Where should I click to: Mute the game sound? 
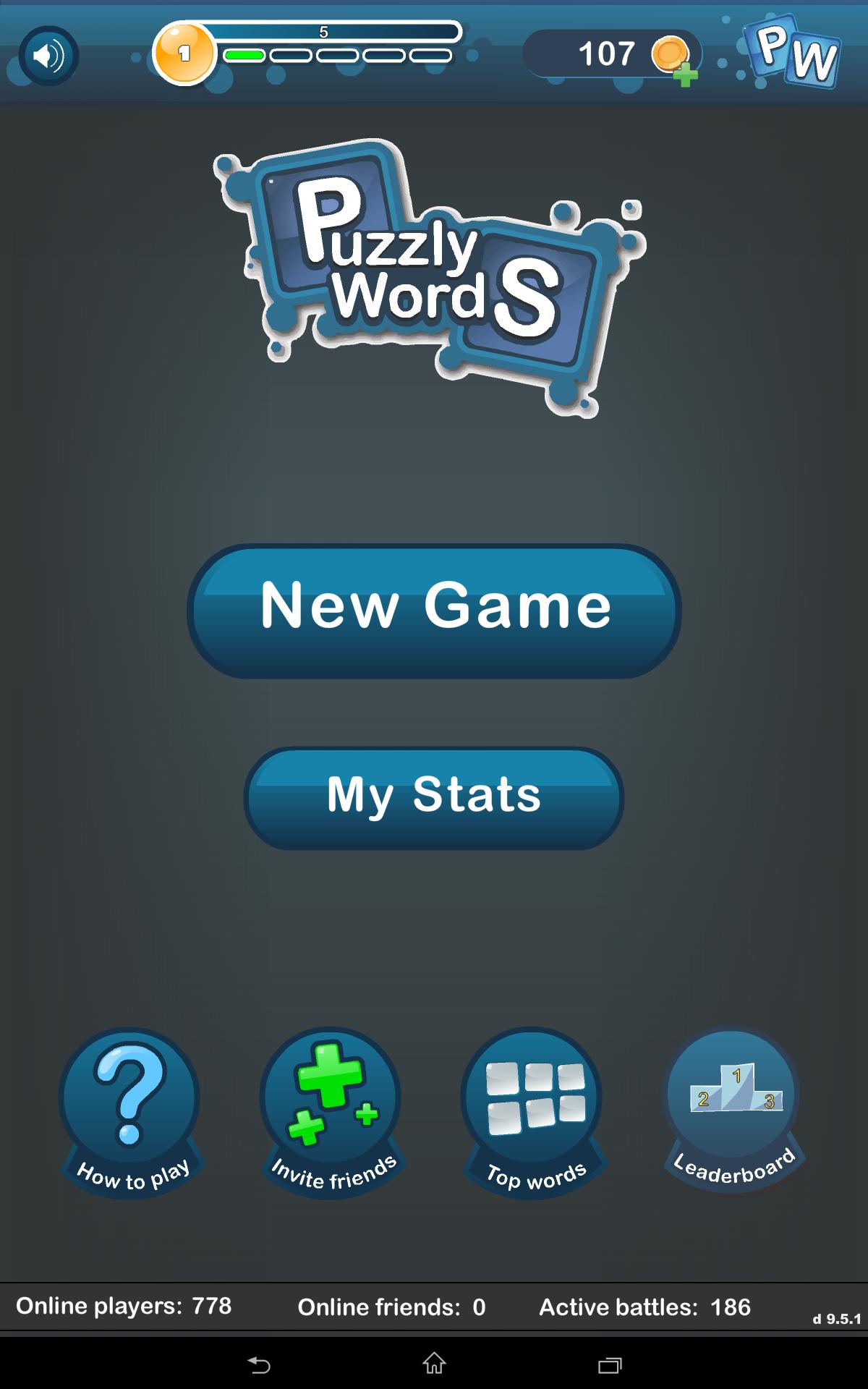pos(48,56)
